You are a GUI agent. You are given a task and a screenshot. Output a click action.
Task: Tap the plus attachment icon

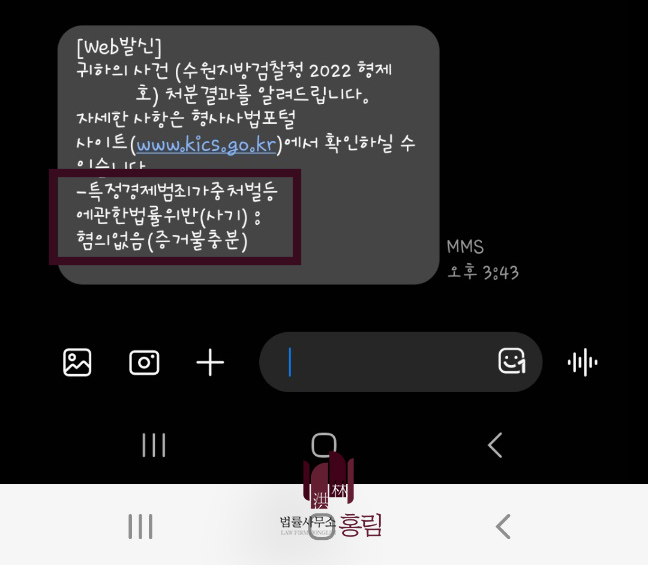tap(210, 362)
